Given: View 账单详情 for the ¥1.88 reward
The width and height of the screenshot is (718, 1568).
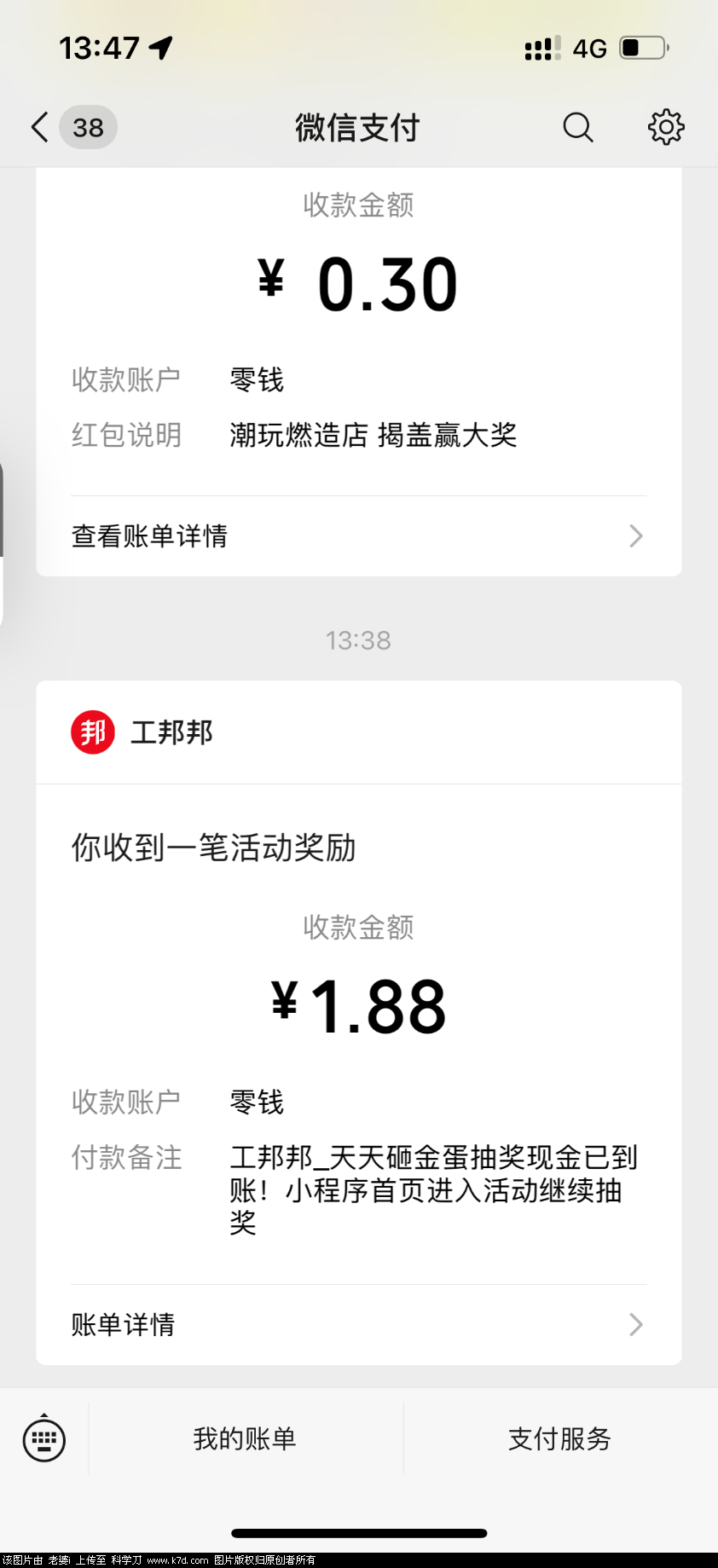Looking at the screenshot, I should coord(358,1324).
